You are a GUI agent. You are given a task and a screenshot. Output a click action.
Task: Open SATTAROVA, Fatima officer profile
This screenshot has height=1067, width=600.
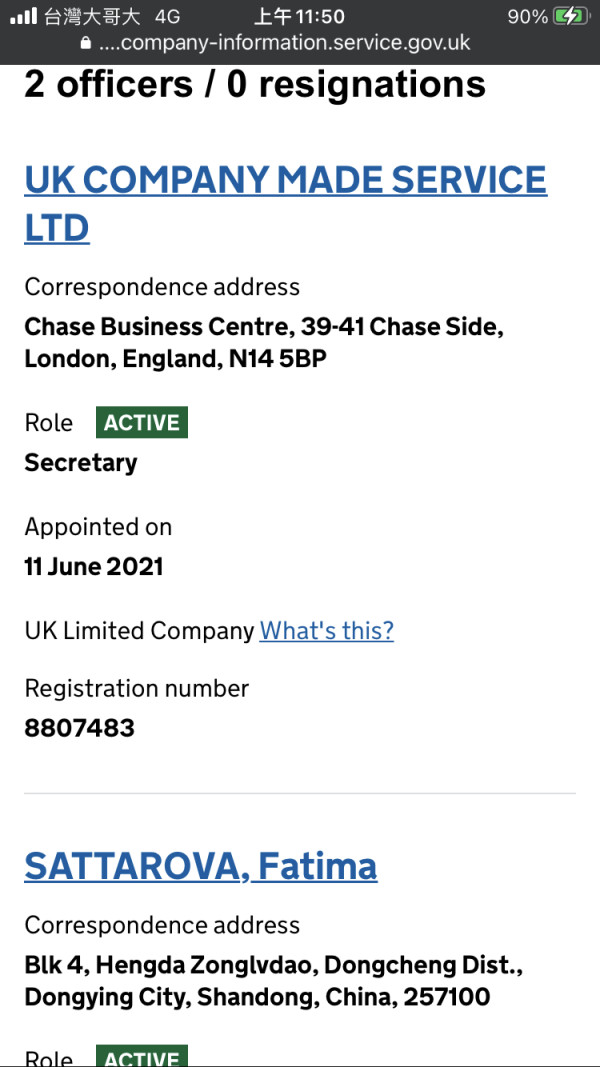201,866
